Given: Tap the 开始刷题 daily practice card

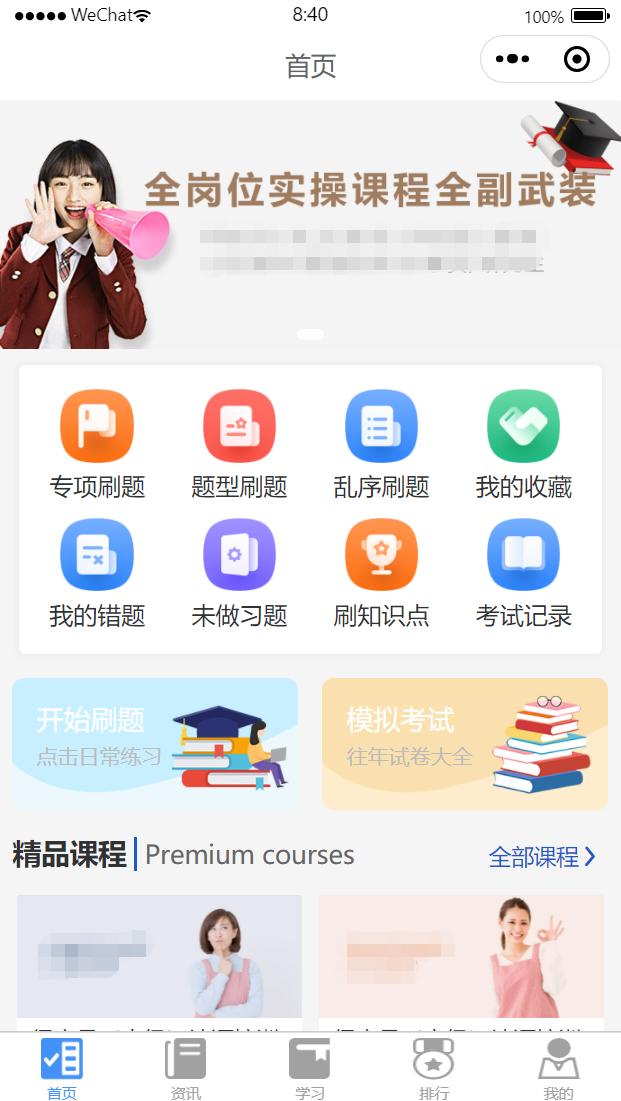Looking at the screenshot, I should tap(155, 743).
